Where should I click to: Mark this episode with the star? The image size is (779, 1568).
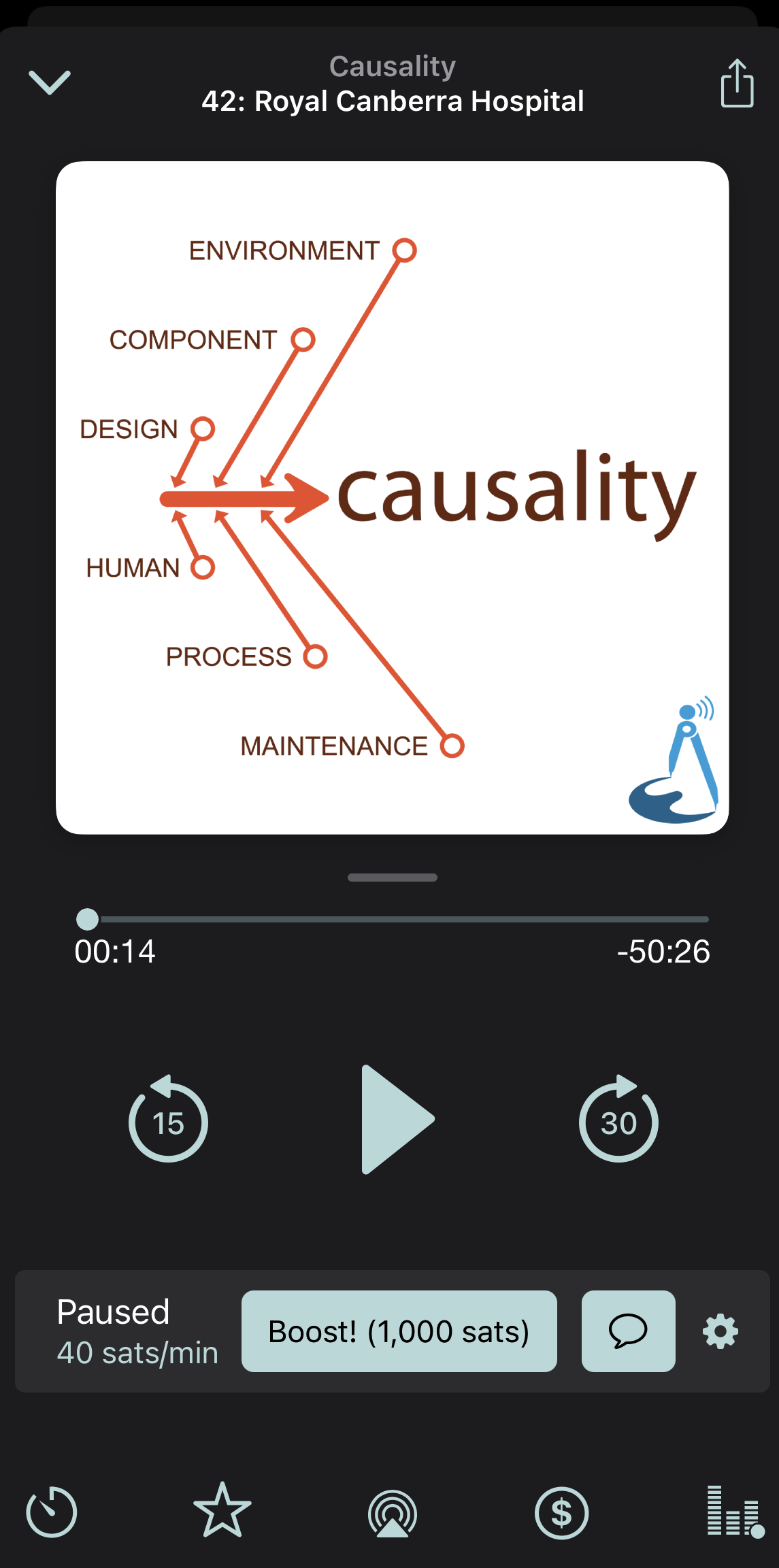[x=222, y=1510]
